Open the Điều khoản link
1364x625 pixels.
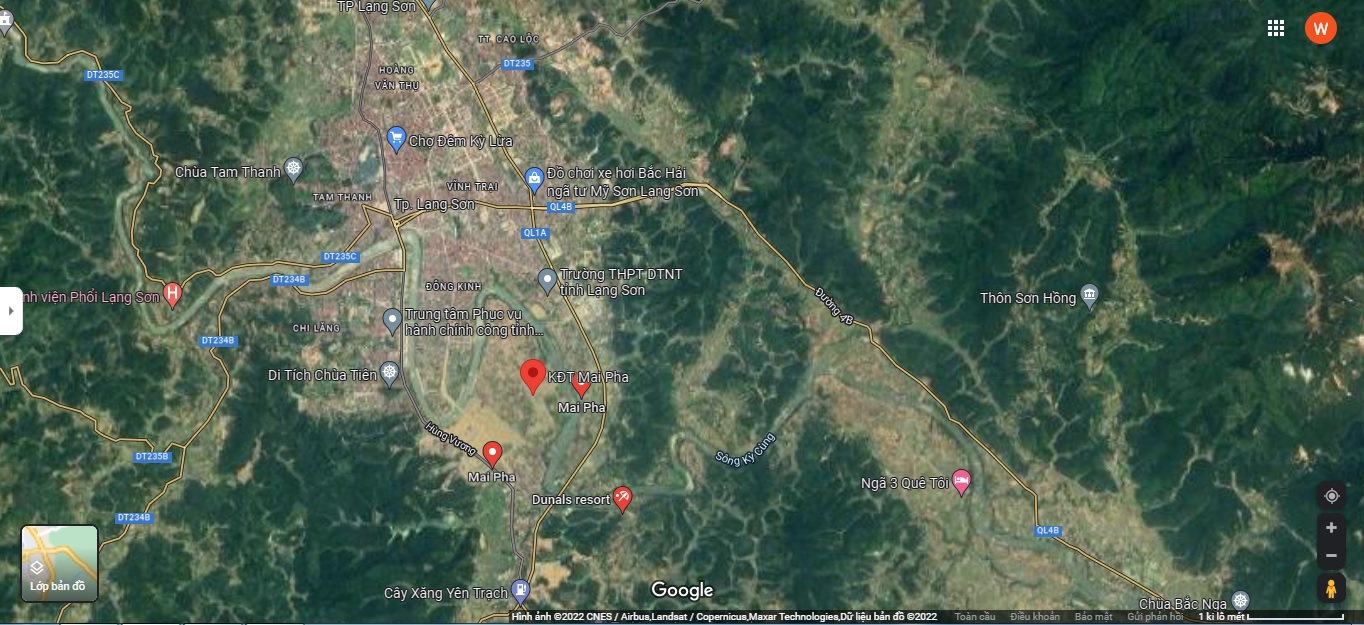pos(1034,617)
